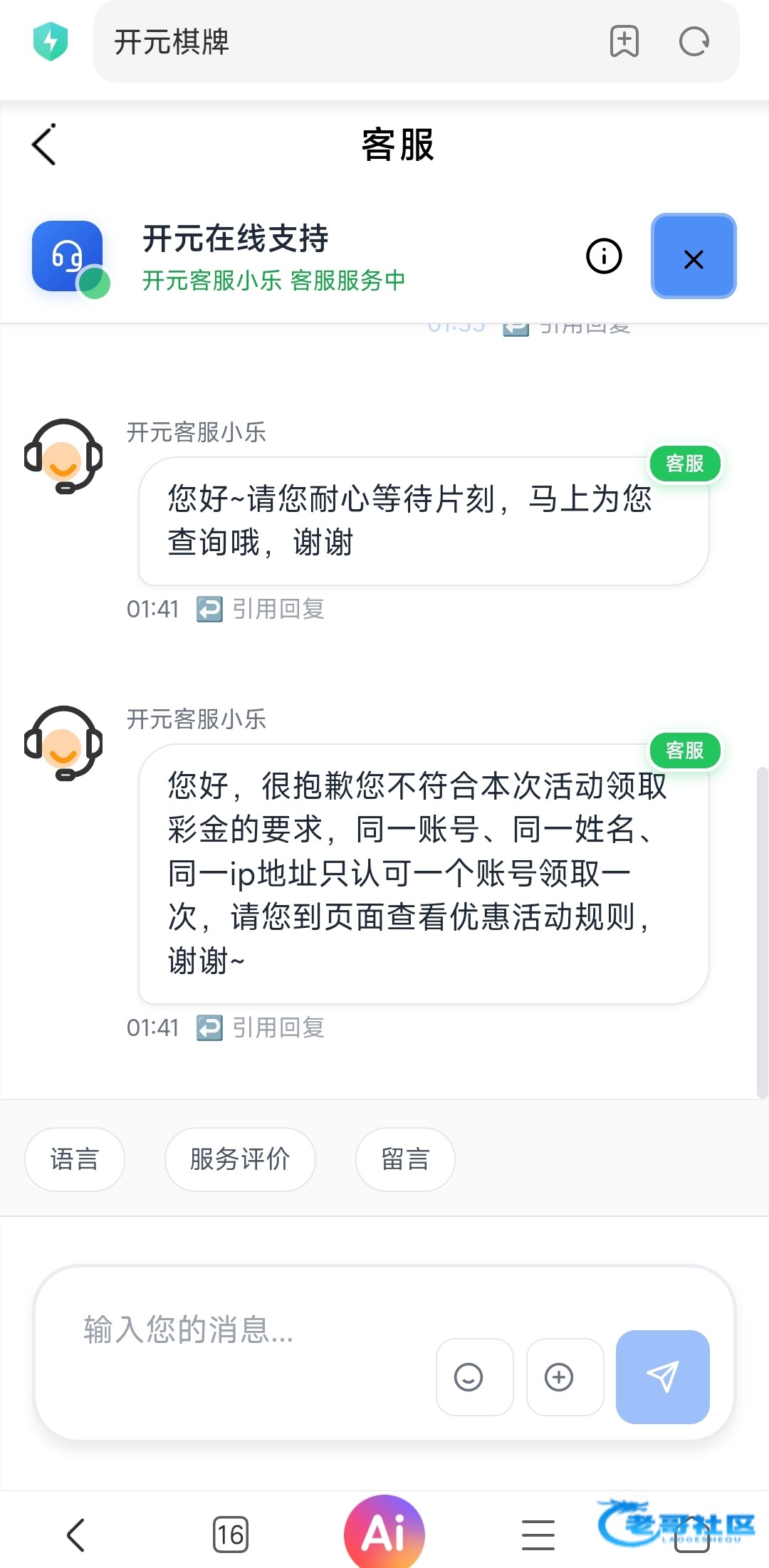Open the support info icon
This screenshot has width=769, height=1568.
(604, 256)
